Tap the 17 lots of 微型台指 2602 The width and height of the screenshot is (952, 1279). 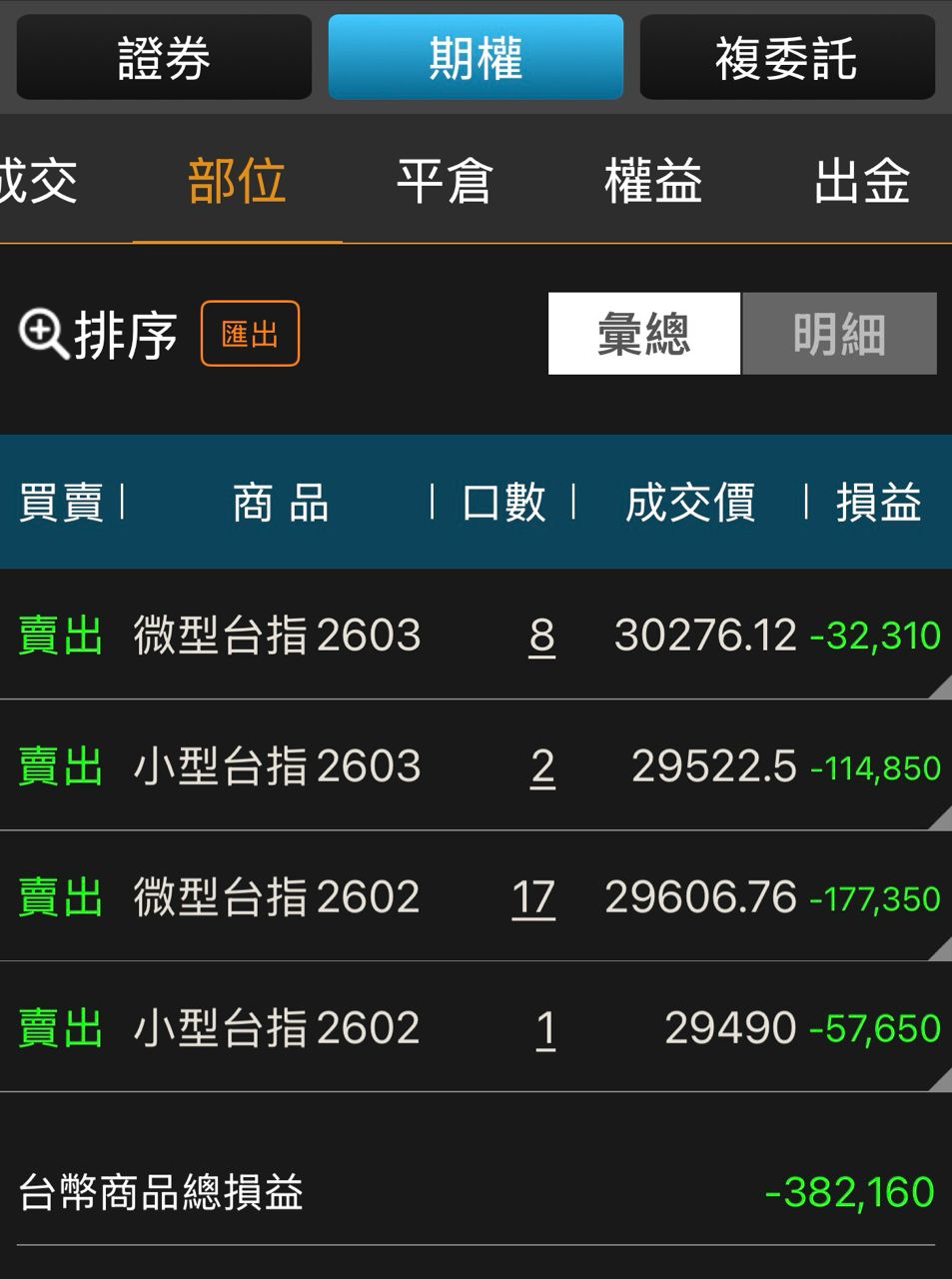tap(533, 897)
